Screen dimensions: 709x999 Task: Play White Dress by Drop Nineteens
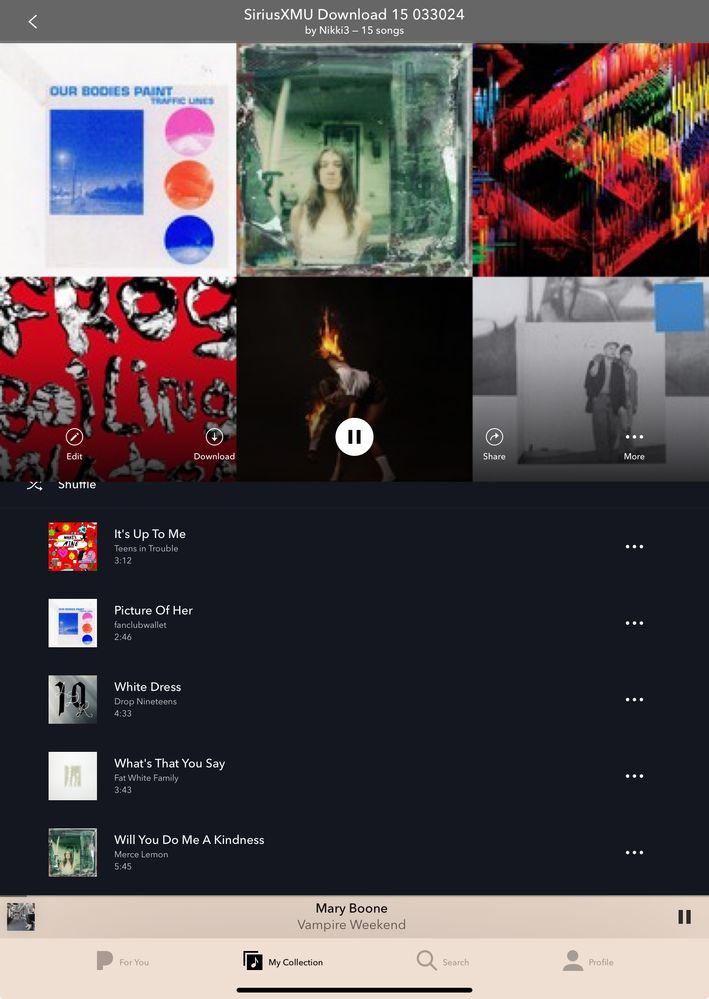point(147,687)
